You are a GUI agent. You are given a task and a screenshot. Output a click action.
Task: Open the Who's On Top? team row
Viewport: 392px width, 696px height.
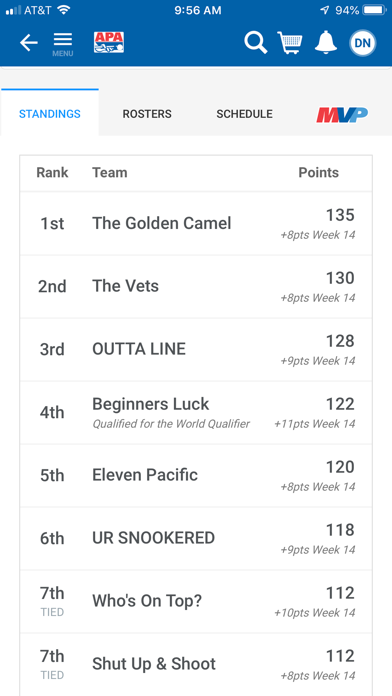coord(196,601)
